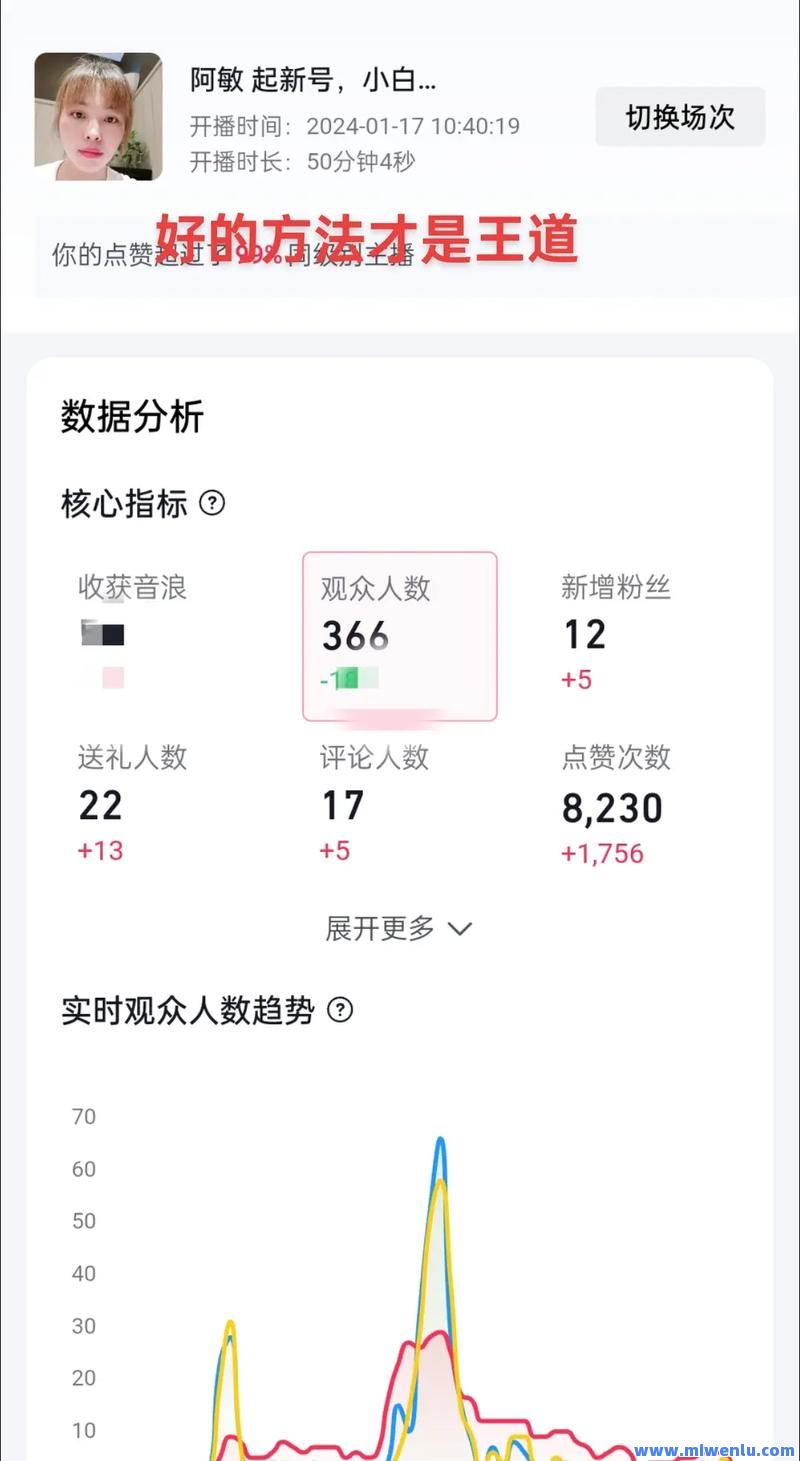
Task: Select the 观众人数 highlighted metric card
Action: point(399,636)
